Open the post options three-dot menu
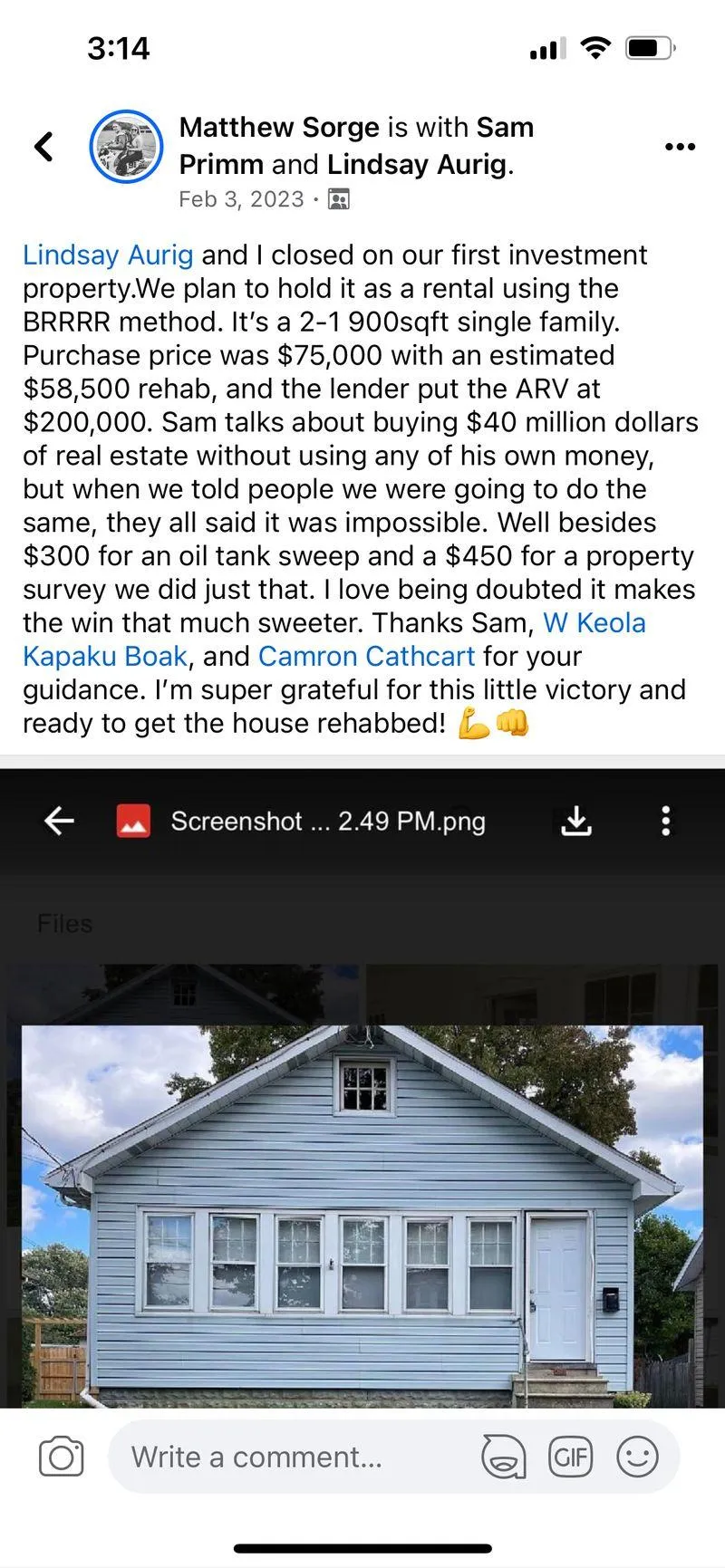The height and width of the screenshot is (1568, 725). pos(680,147)
